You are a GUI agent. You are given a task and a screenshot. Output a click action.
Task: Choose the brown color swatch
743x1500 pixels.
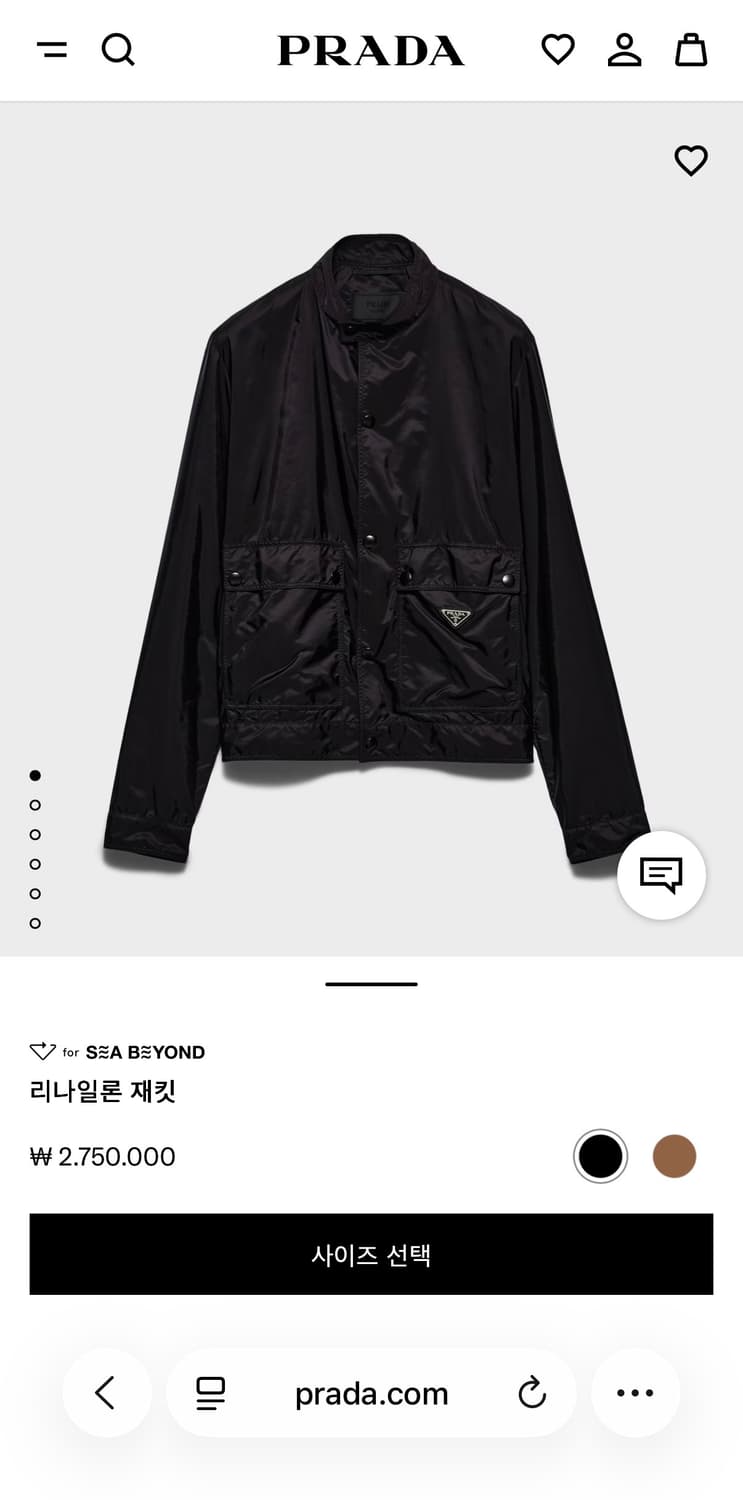(674, 1154)
